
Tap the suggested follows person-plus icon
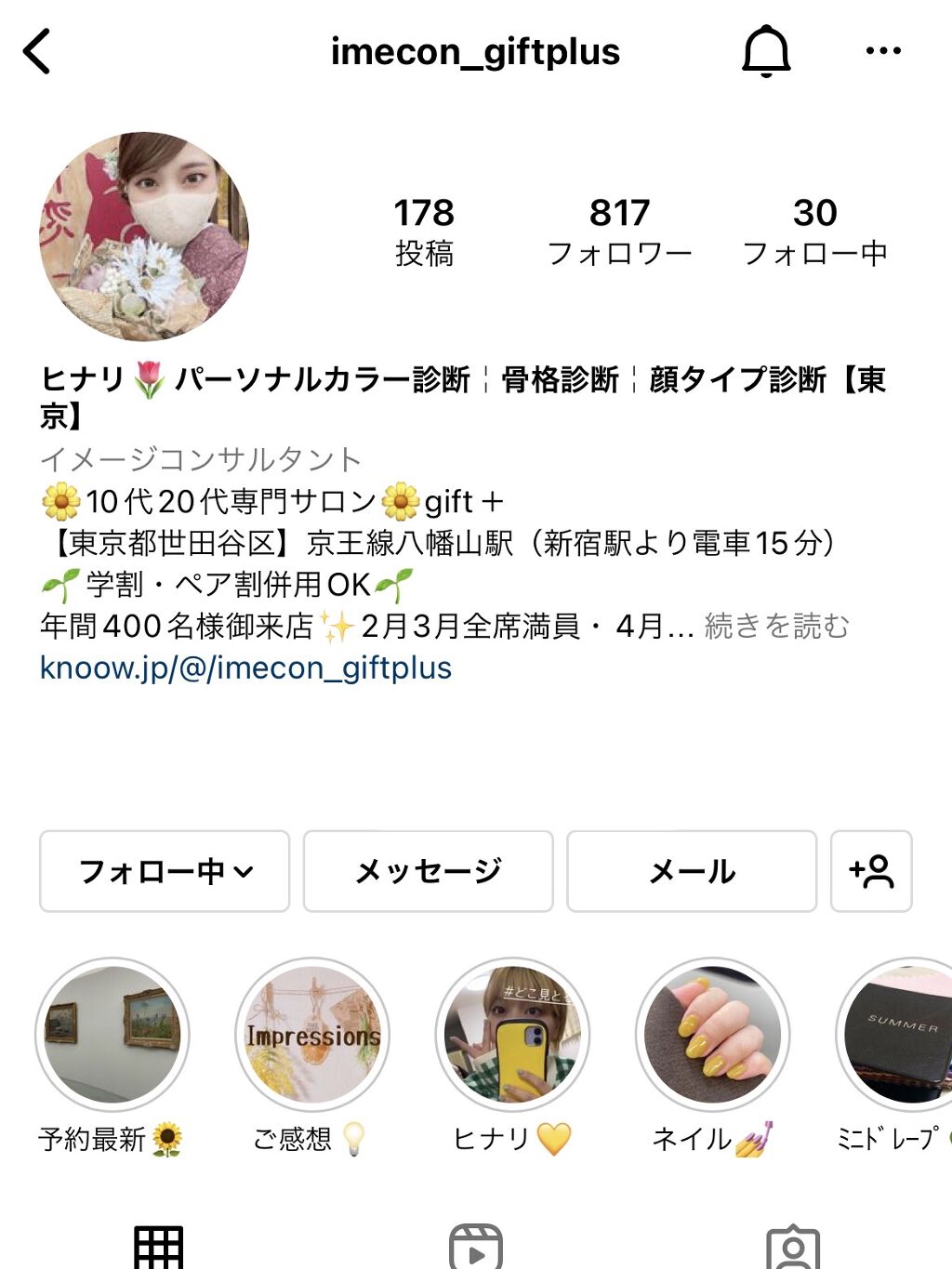point(870,871)
